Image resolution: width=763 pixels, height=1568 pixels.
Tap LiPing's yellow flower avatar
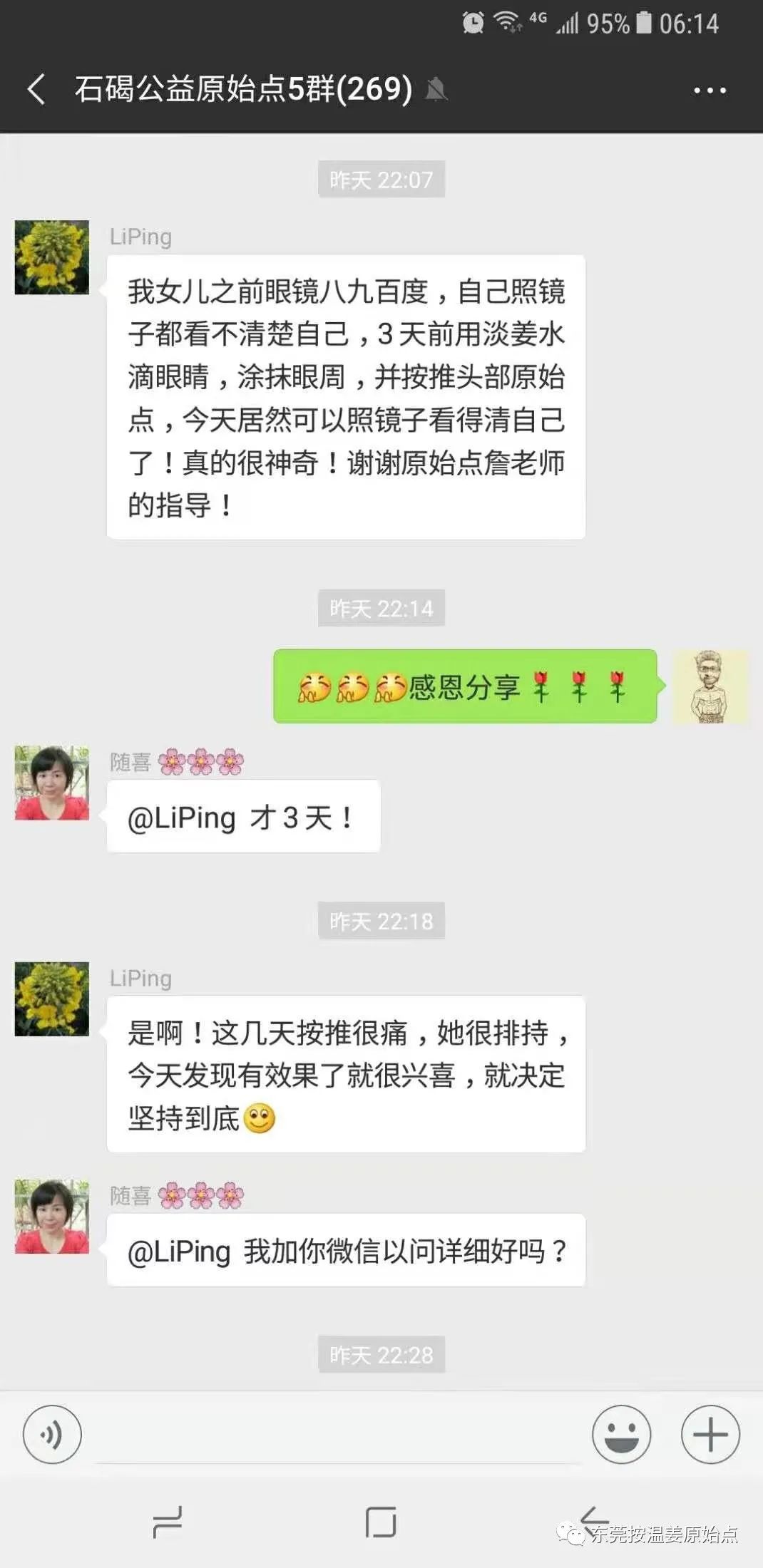click(x=51, y=258)
